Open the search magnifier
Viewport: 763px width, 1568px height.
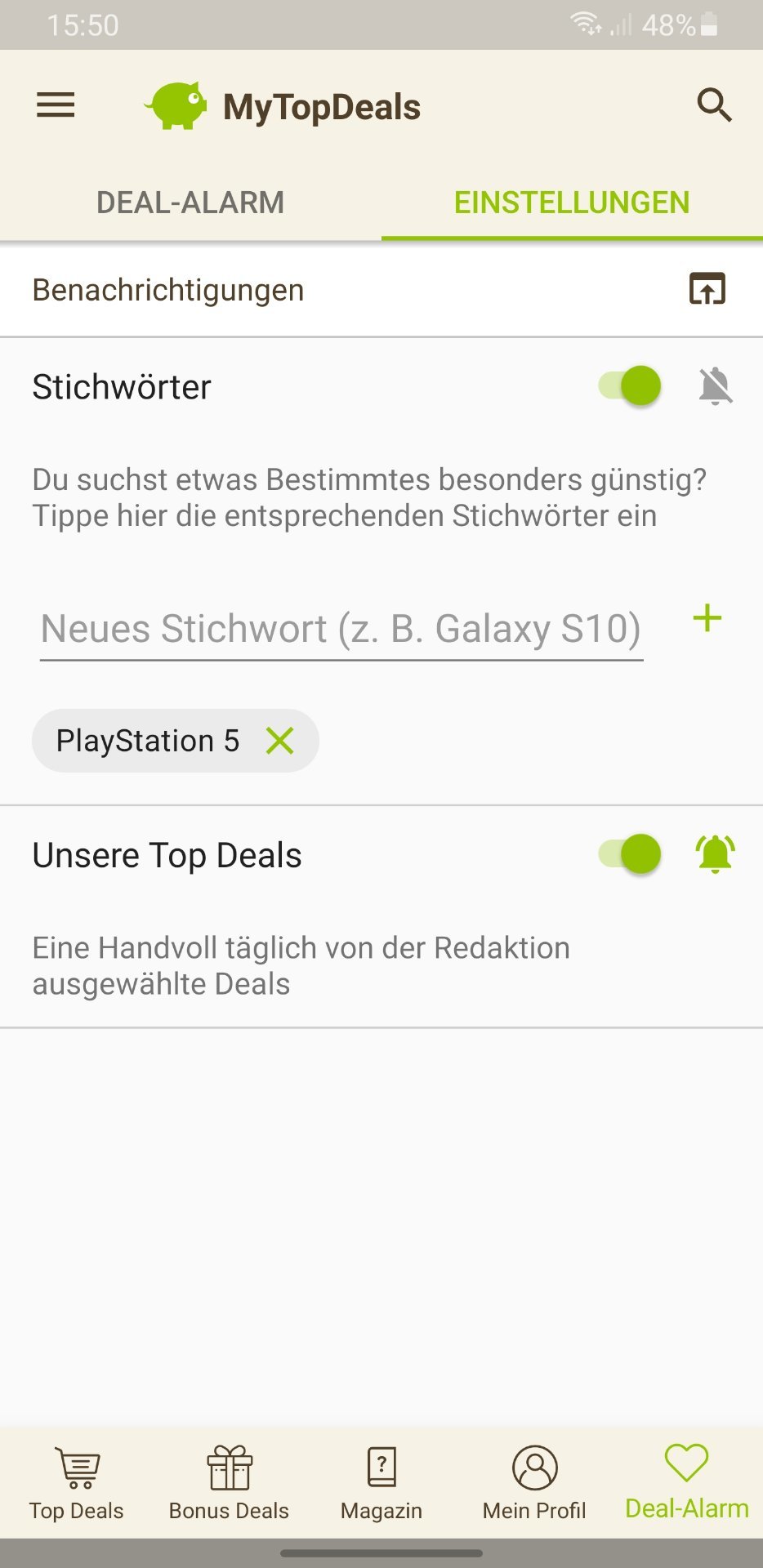[x=714, y=105]
